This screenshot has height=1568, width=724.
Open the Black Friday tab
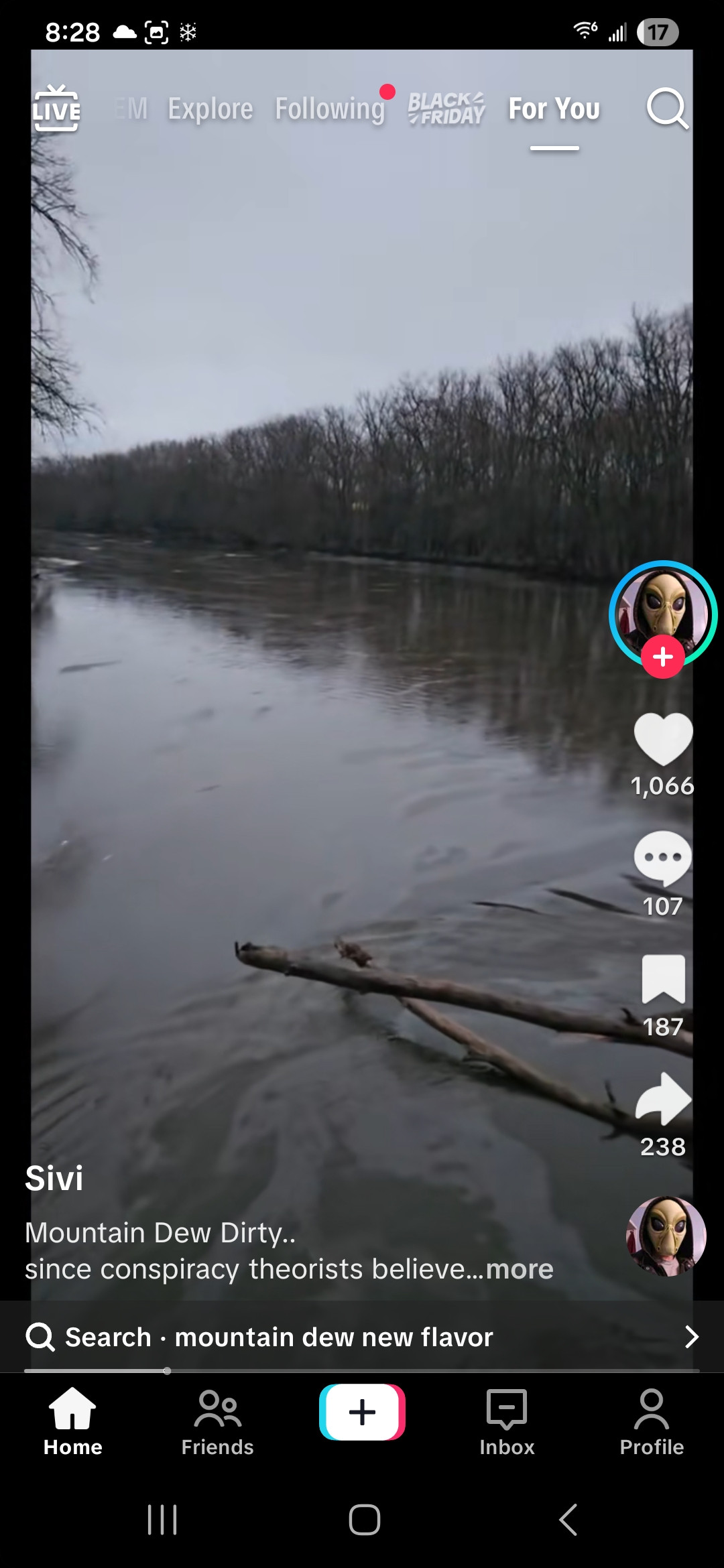[446, 109]
